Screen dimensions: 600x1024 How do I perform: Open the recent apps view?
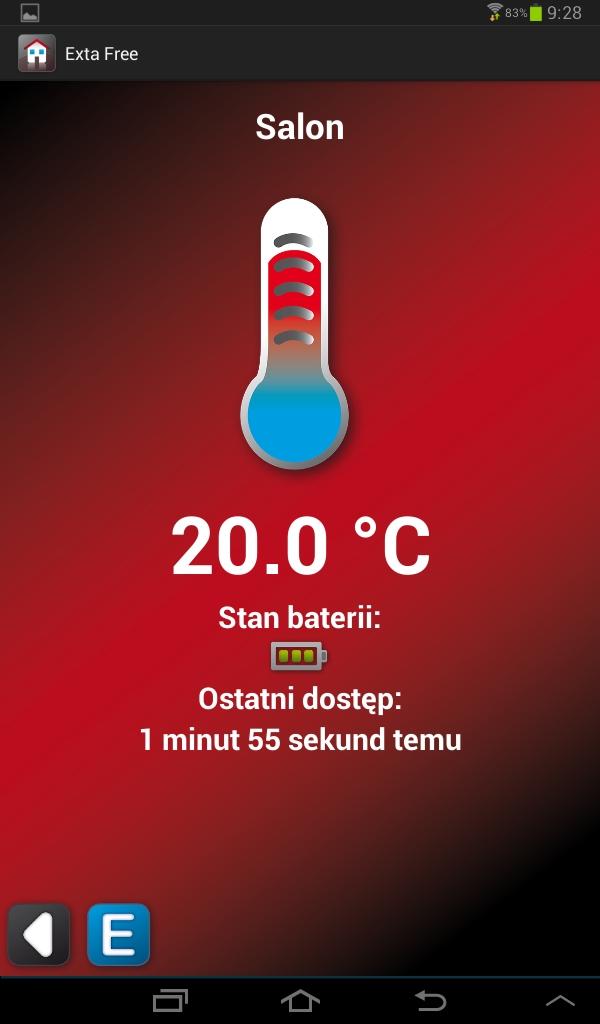pyautogui.click(x=170, y=1000)
